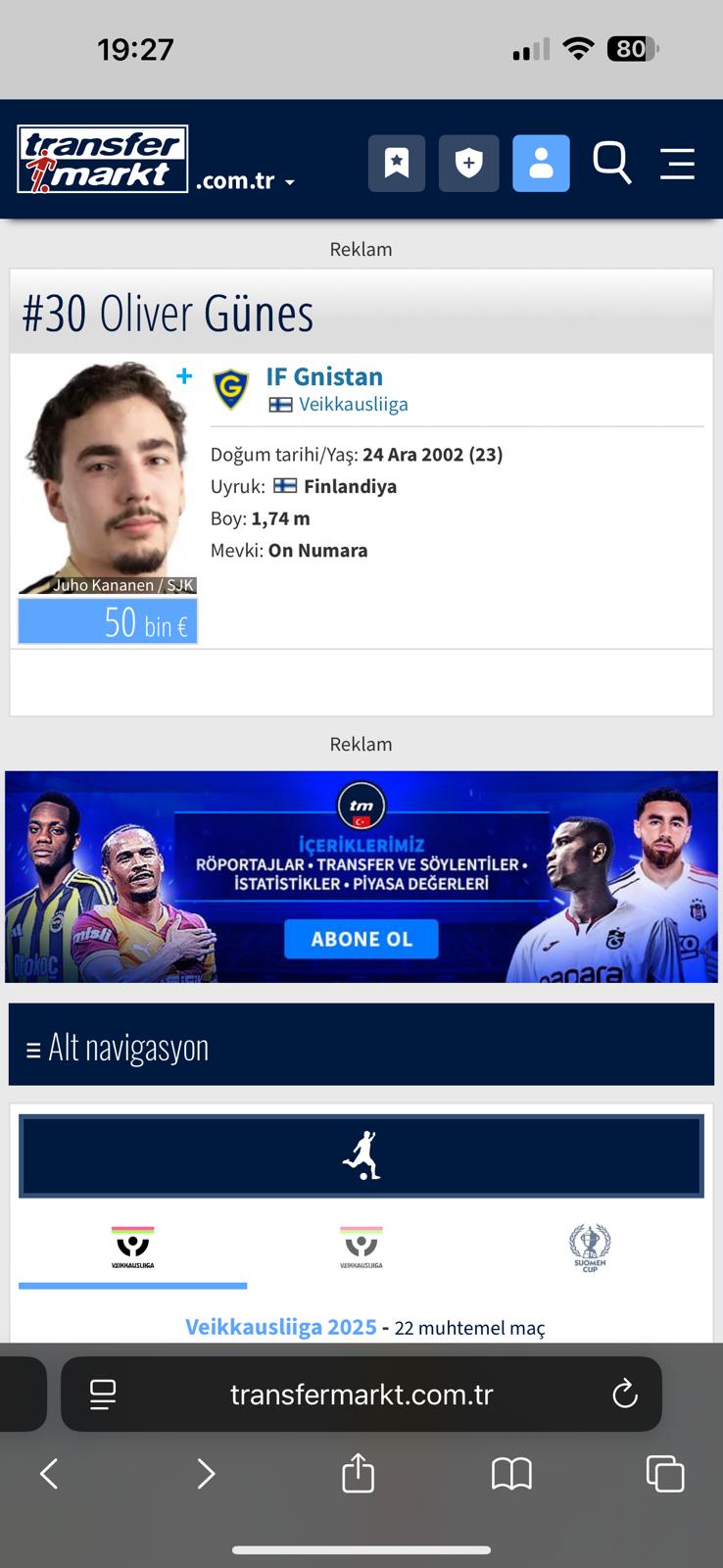Image resolution: width=723 pixels, height=1568 pixels.
Task: Select the bookmark/watchlist star icon
Action: click(x=396, y=164)
